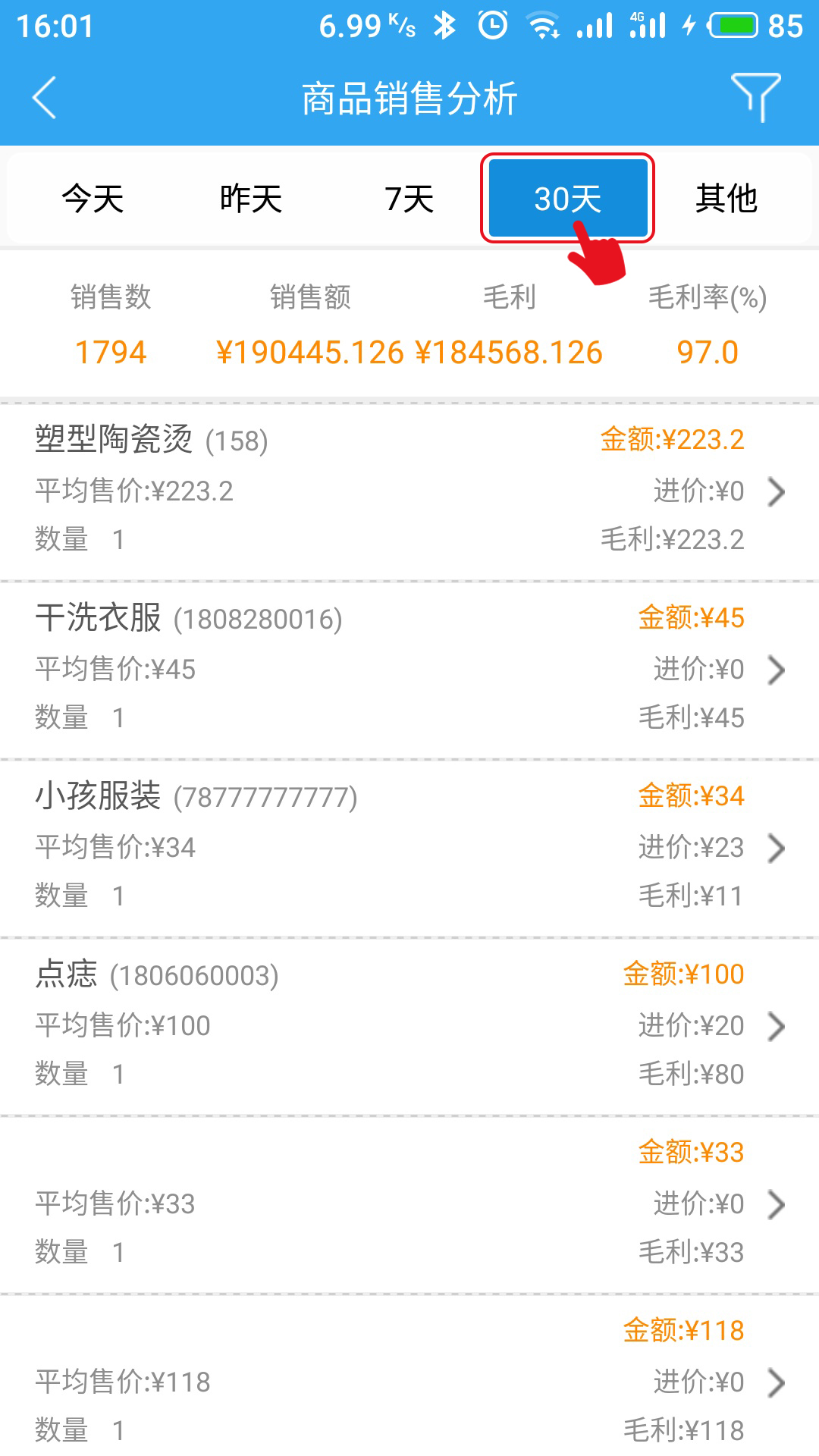Open the filter funnel icon
Viewport: 819px width, 1456px height.
click(x=755, y=97)
